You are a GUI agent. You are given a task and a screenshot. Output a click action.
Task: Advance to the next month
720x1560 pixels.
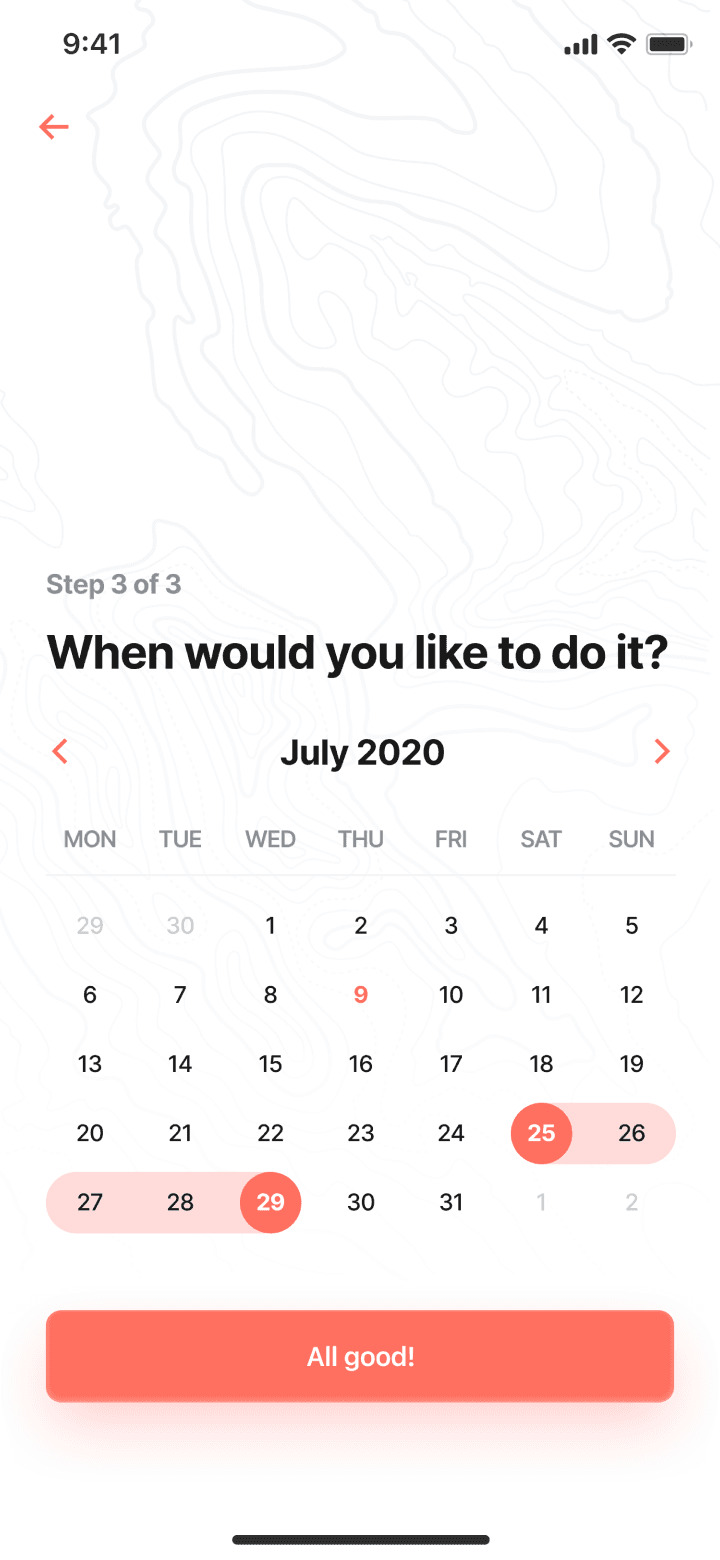click(x=661, y=751)
